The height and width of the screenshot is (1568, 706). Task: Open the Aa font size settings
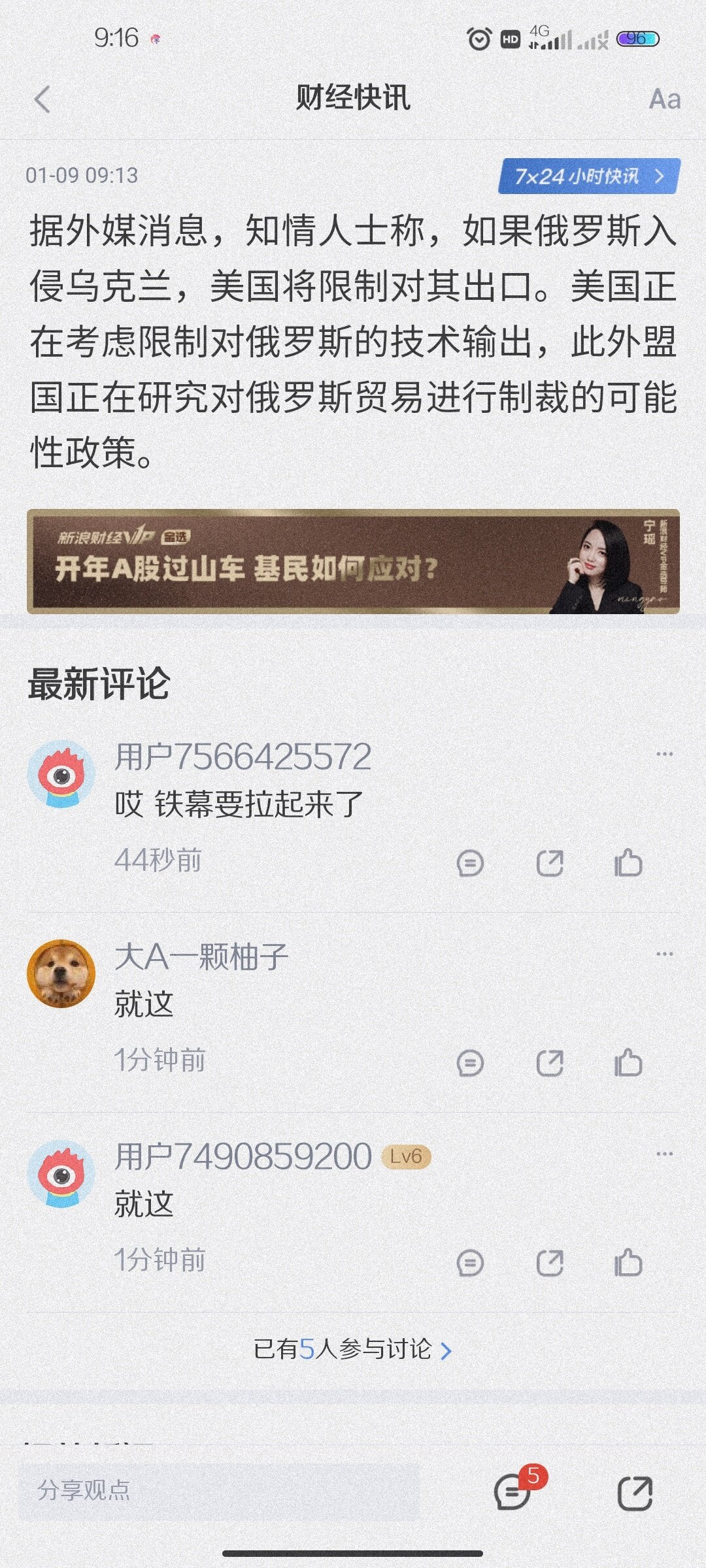pyautogui.click(x=664, y=100)
